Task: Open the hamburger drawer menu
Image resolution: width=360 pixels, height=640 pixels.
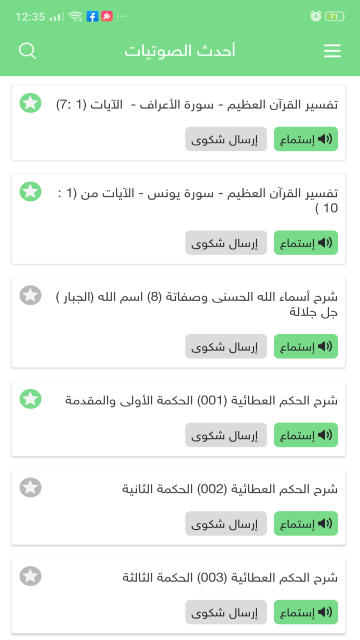Action: pos(332,51)
